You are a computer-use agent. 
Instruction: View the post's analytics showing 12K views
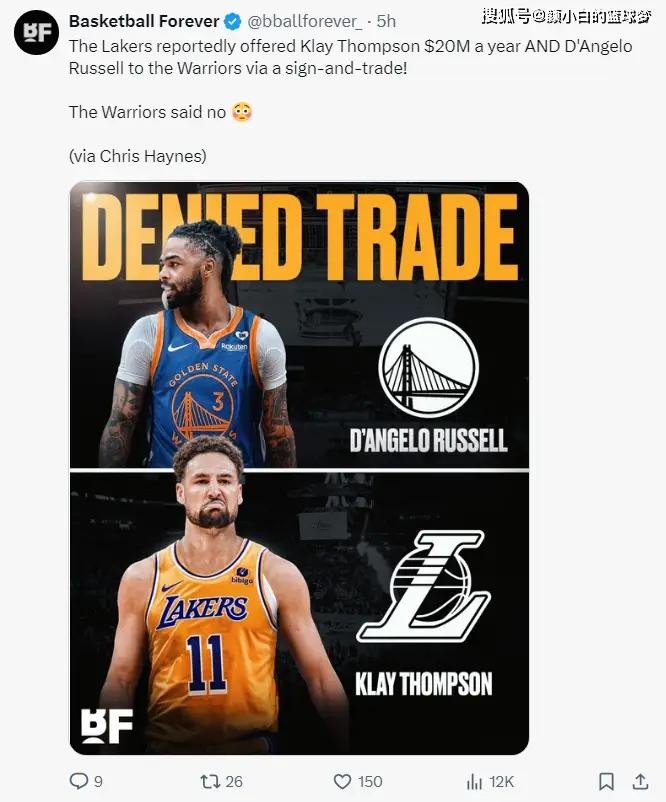point(476,781)
